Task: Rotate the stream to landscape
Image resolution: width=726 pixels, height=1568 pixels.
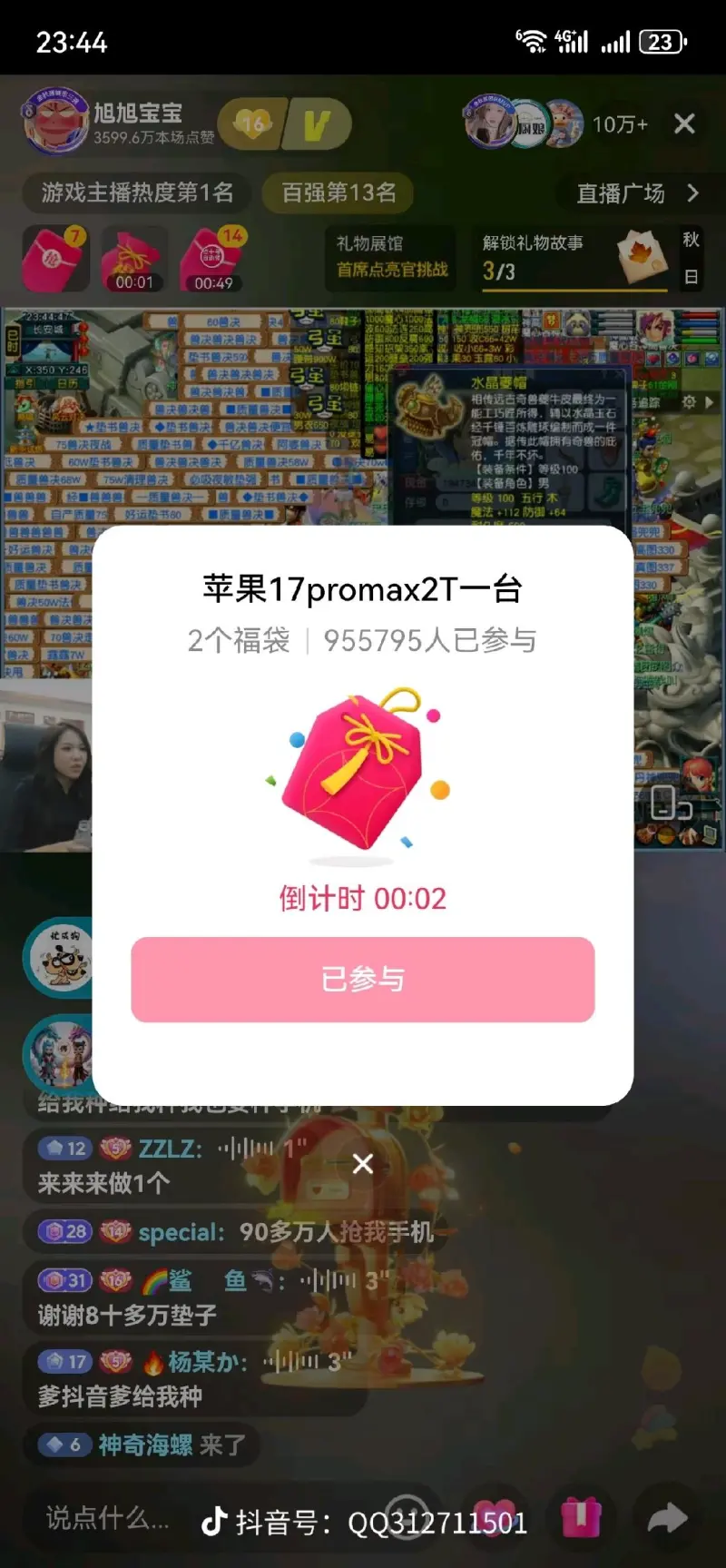Action: [x=672, y=804]
